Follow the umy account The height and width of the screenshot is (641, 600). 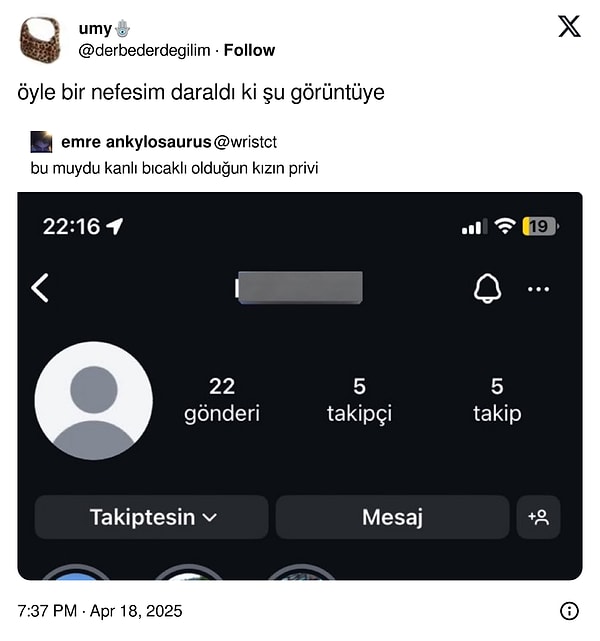(250, 50)
